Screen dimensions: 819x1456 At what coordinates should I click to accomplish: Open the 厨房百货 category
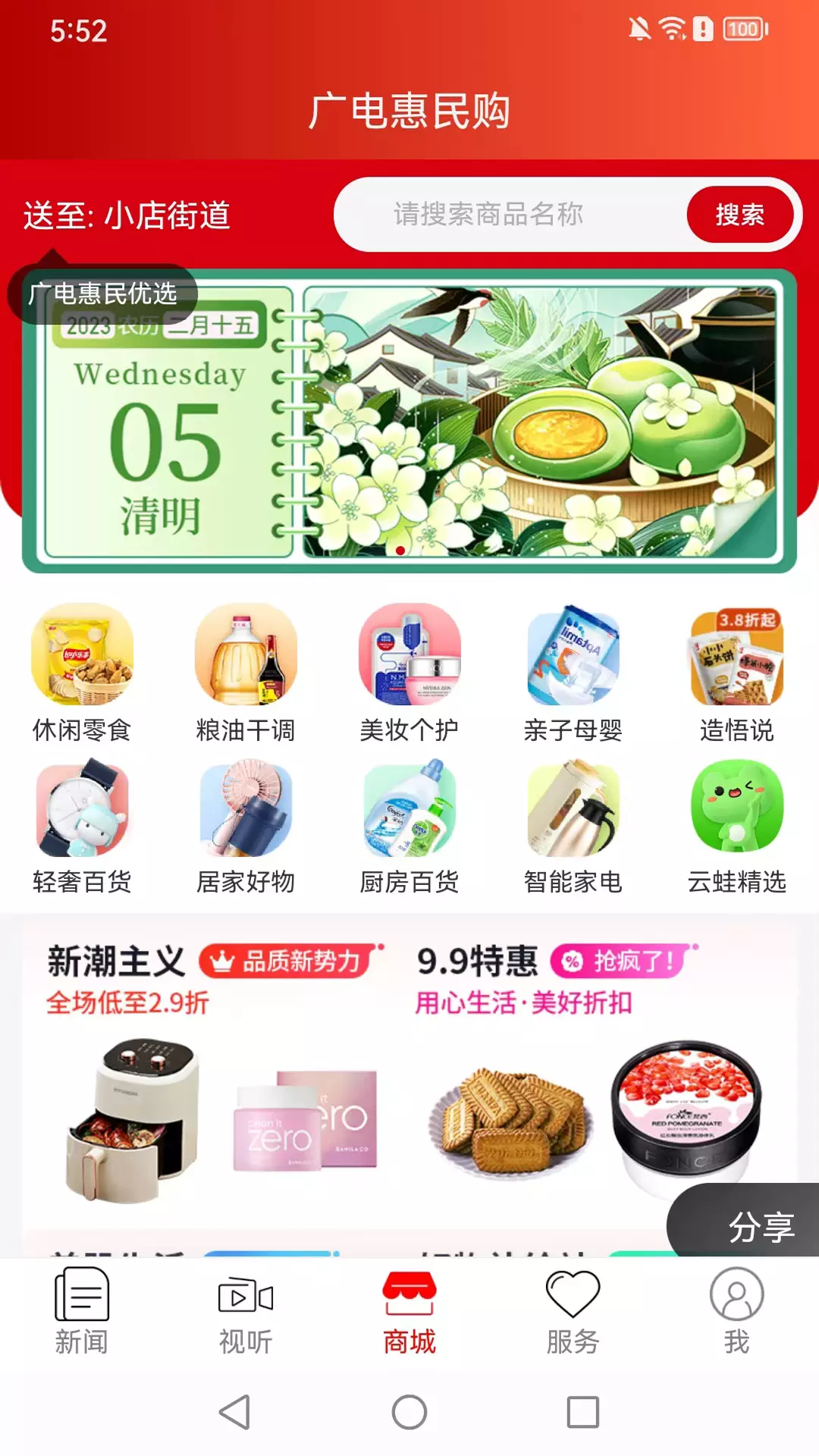click(409, 827)
